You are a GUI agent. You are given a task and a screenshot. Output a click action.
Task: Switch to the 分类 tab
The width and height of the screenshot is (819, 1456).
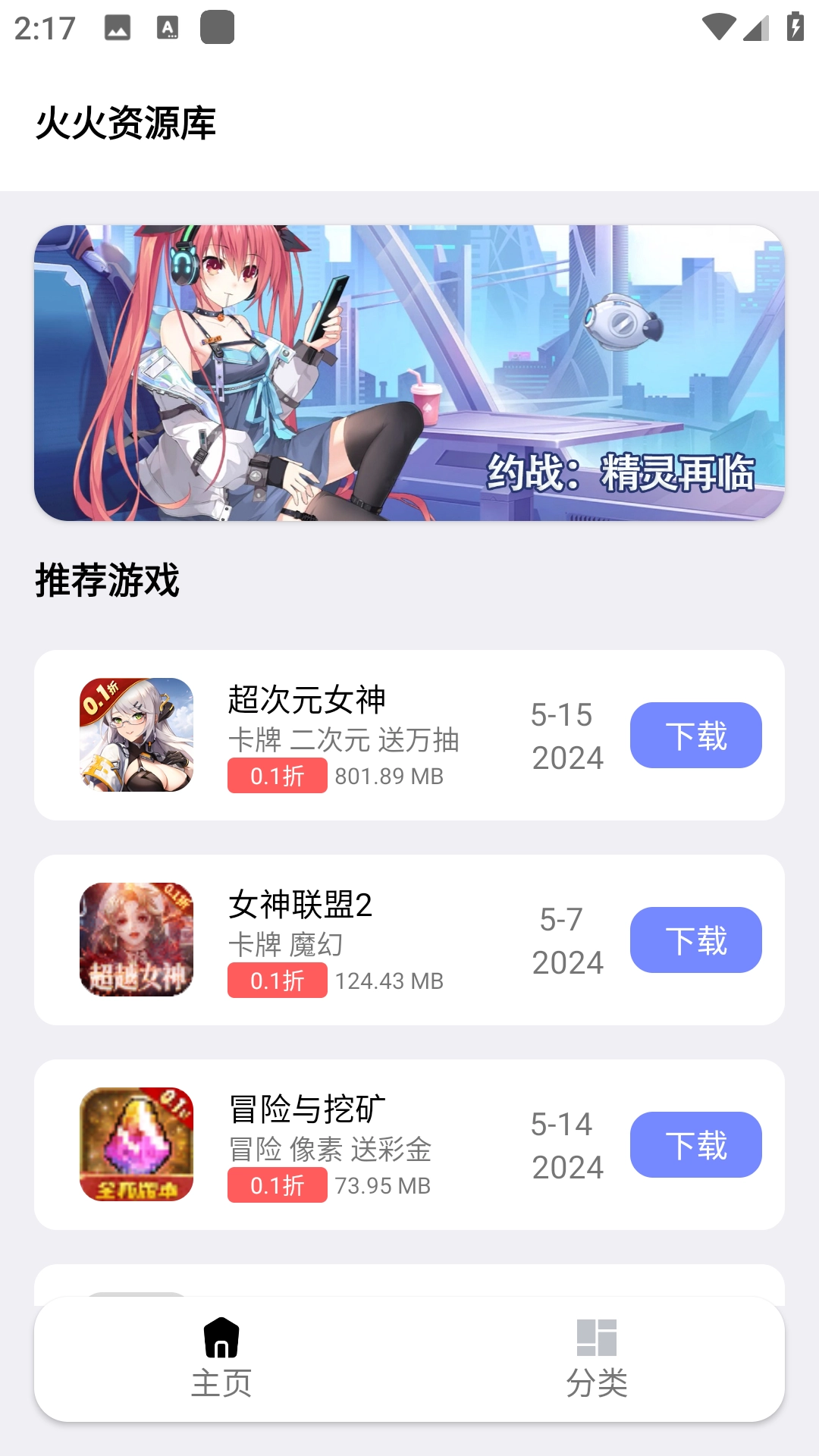click(x=598, y=1382)
